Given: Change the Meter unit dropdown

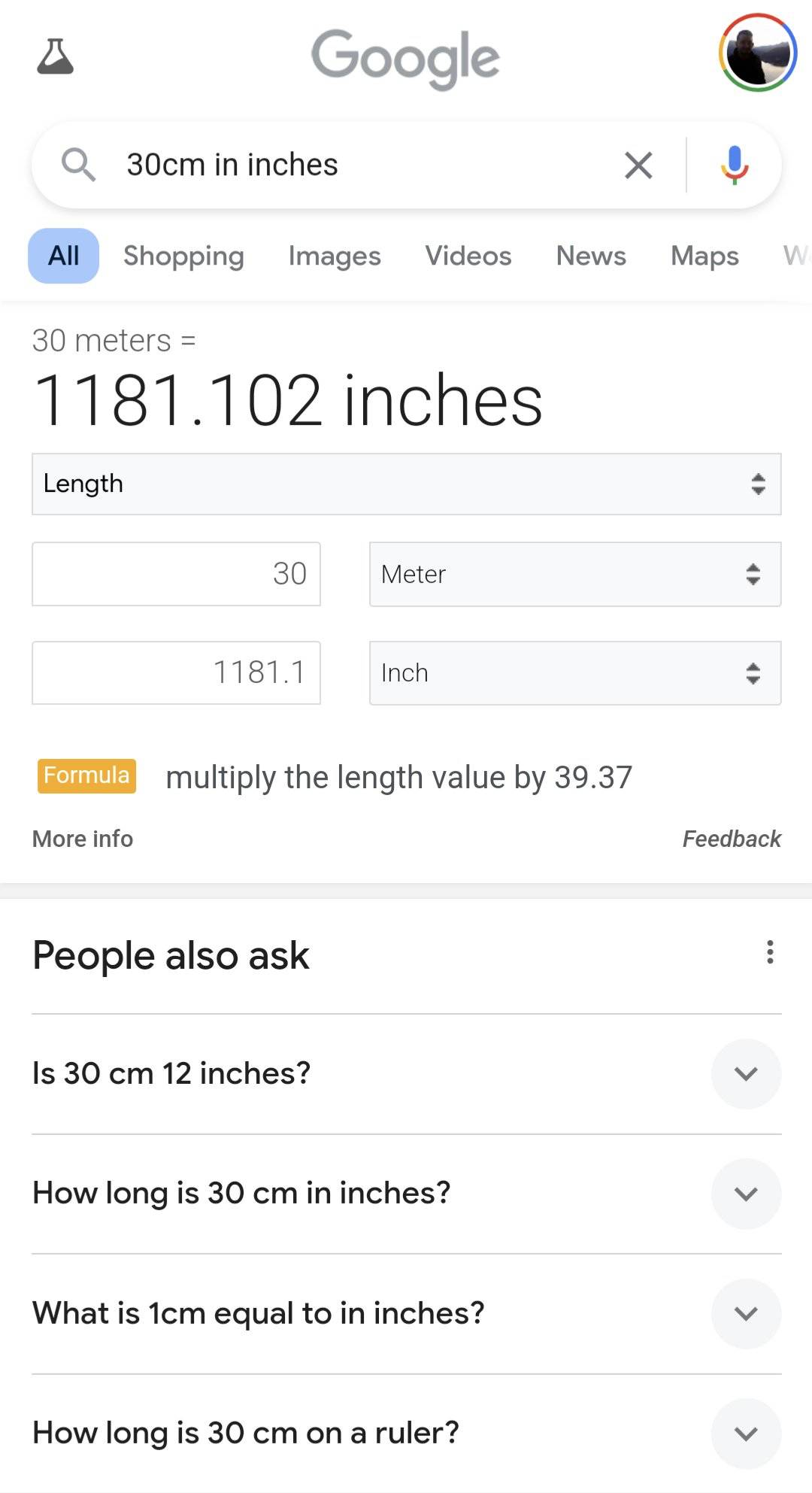Looking at the screenshot, I should [575, 574].
